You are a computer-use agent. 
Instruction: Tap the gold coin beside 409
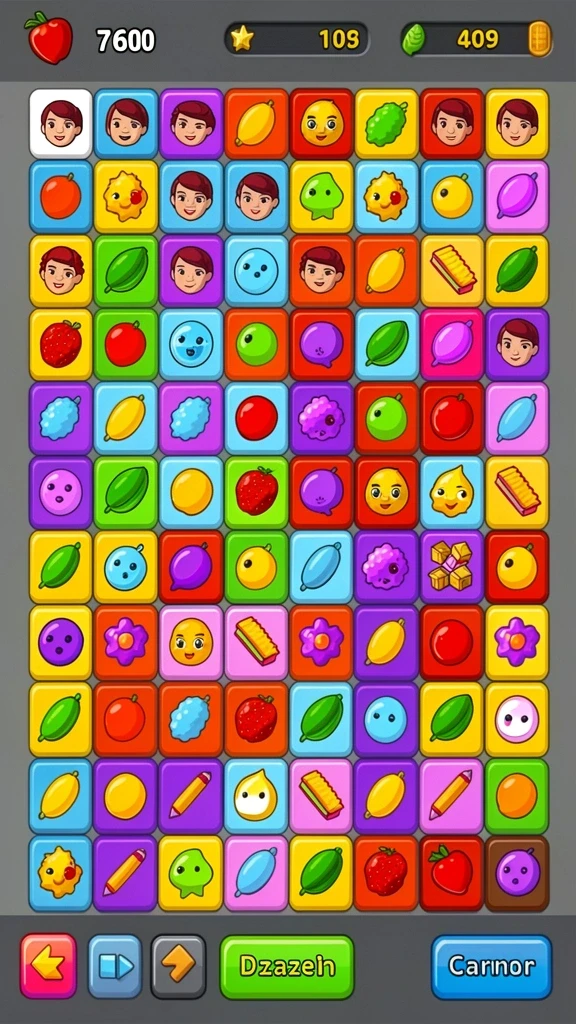pos(539,39)
